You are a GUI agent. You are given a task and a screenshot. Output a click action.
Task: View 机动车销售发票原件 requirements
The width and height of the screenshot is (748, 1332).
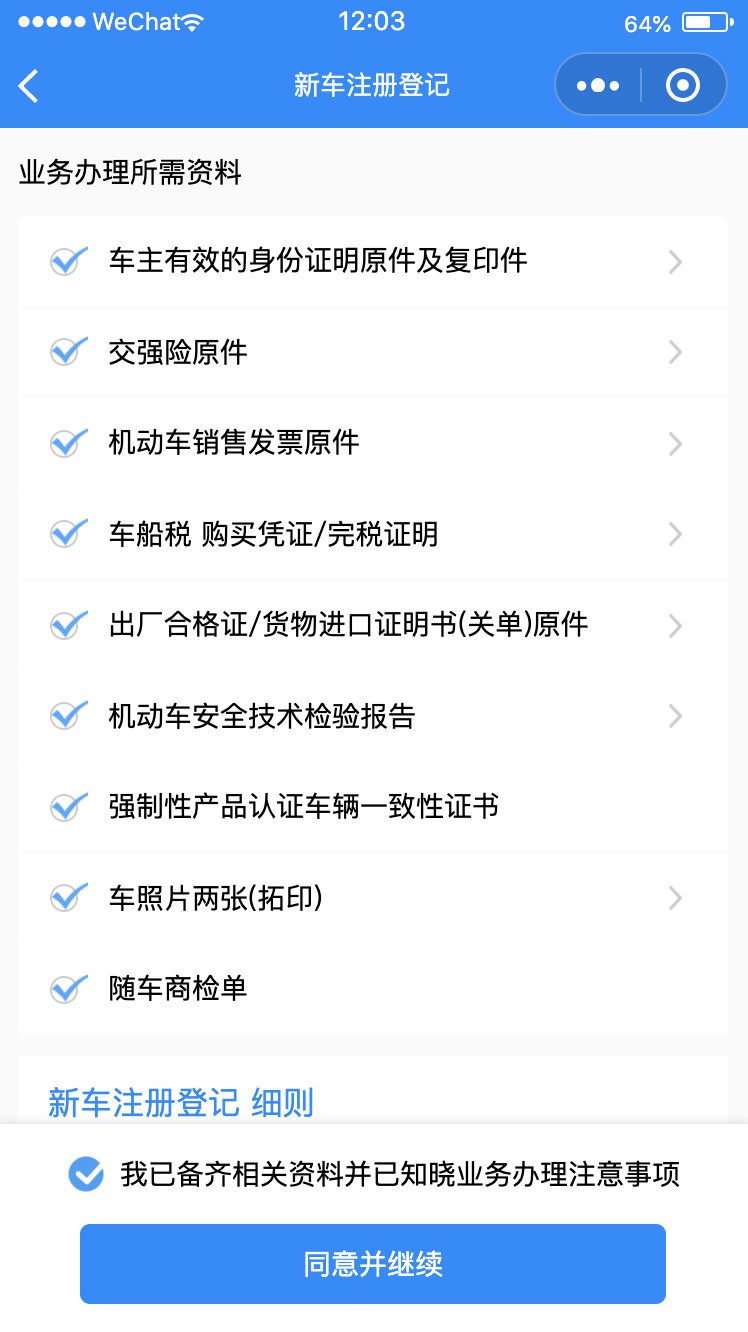coord(372,443)
